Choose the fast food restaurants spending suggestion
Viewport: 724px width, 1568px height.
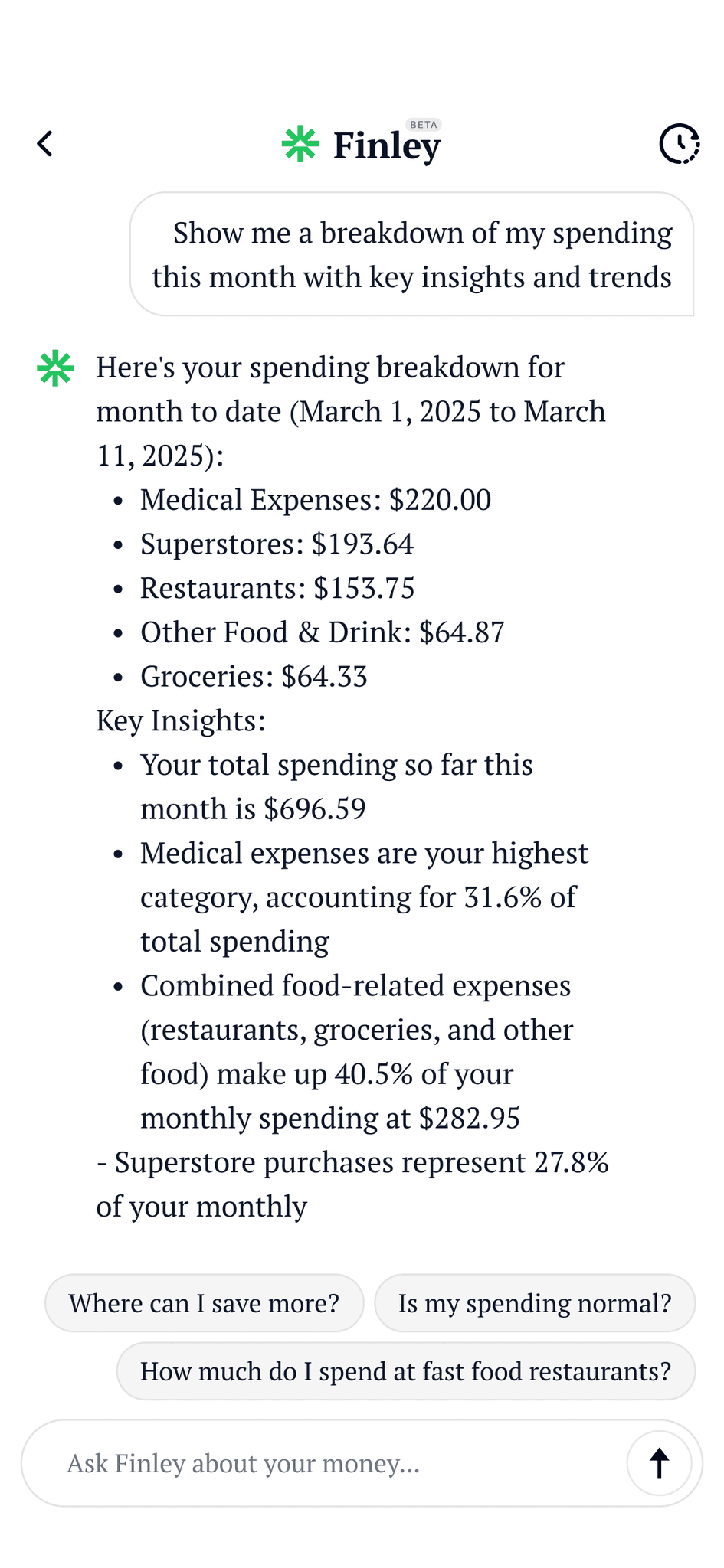405,1371
